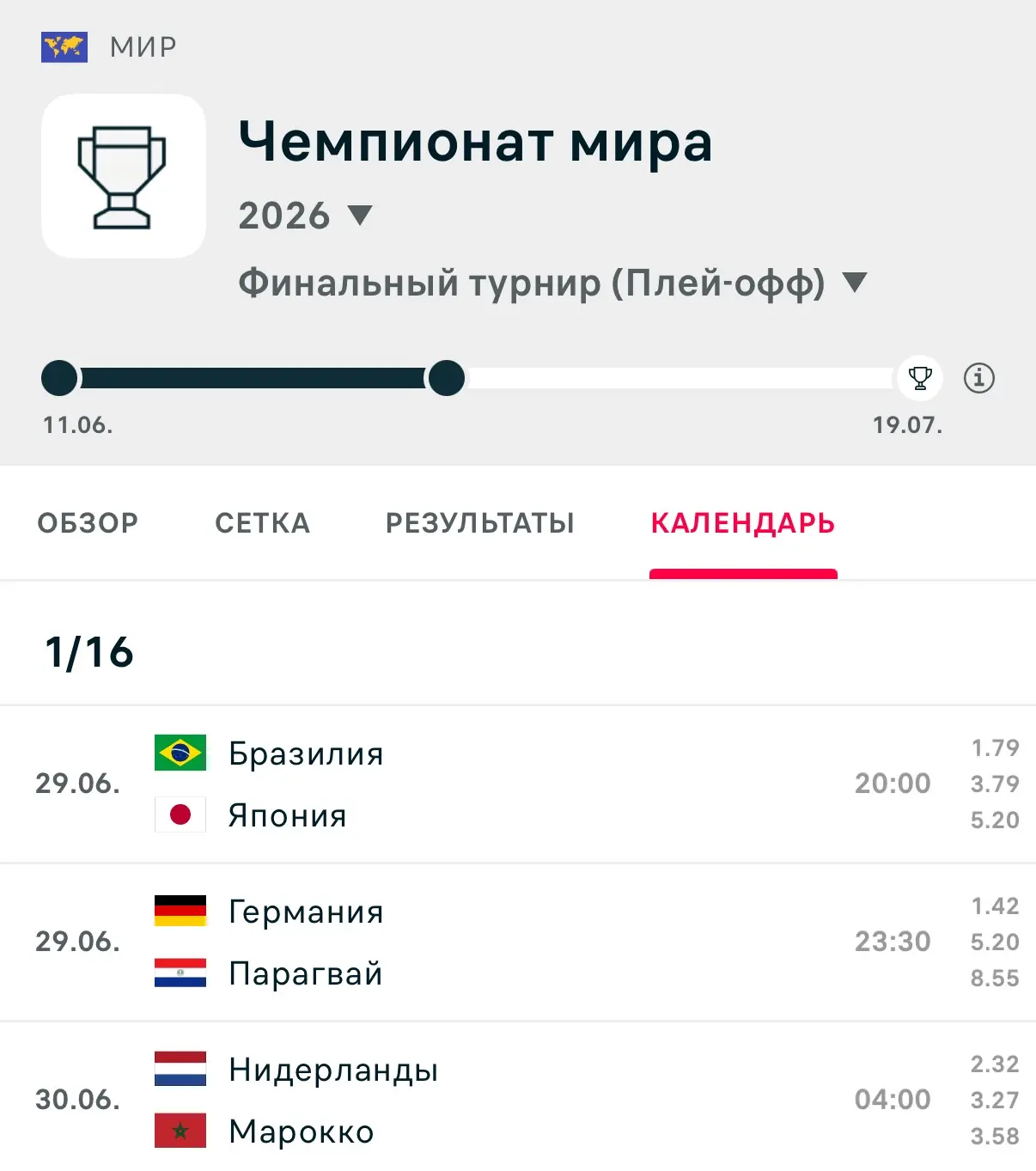1036x1171 pixels.
Task: Open the Бразилия vs Япония match
Action: (x=518, y=784)
